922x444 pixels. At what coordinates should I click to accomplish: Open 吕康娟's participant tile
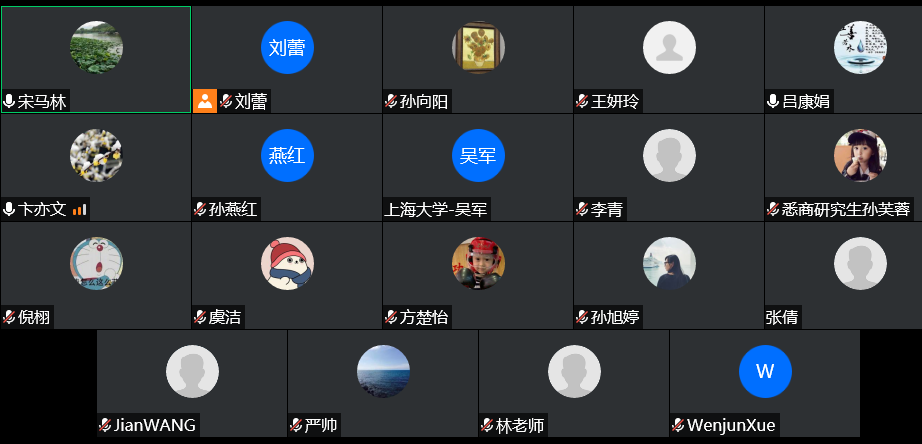click(x=860, y=58)
